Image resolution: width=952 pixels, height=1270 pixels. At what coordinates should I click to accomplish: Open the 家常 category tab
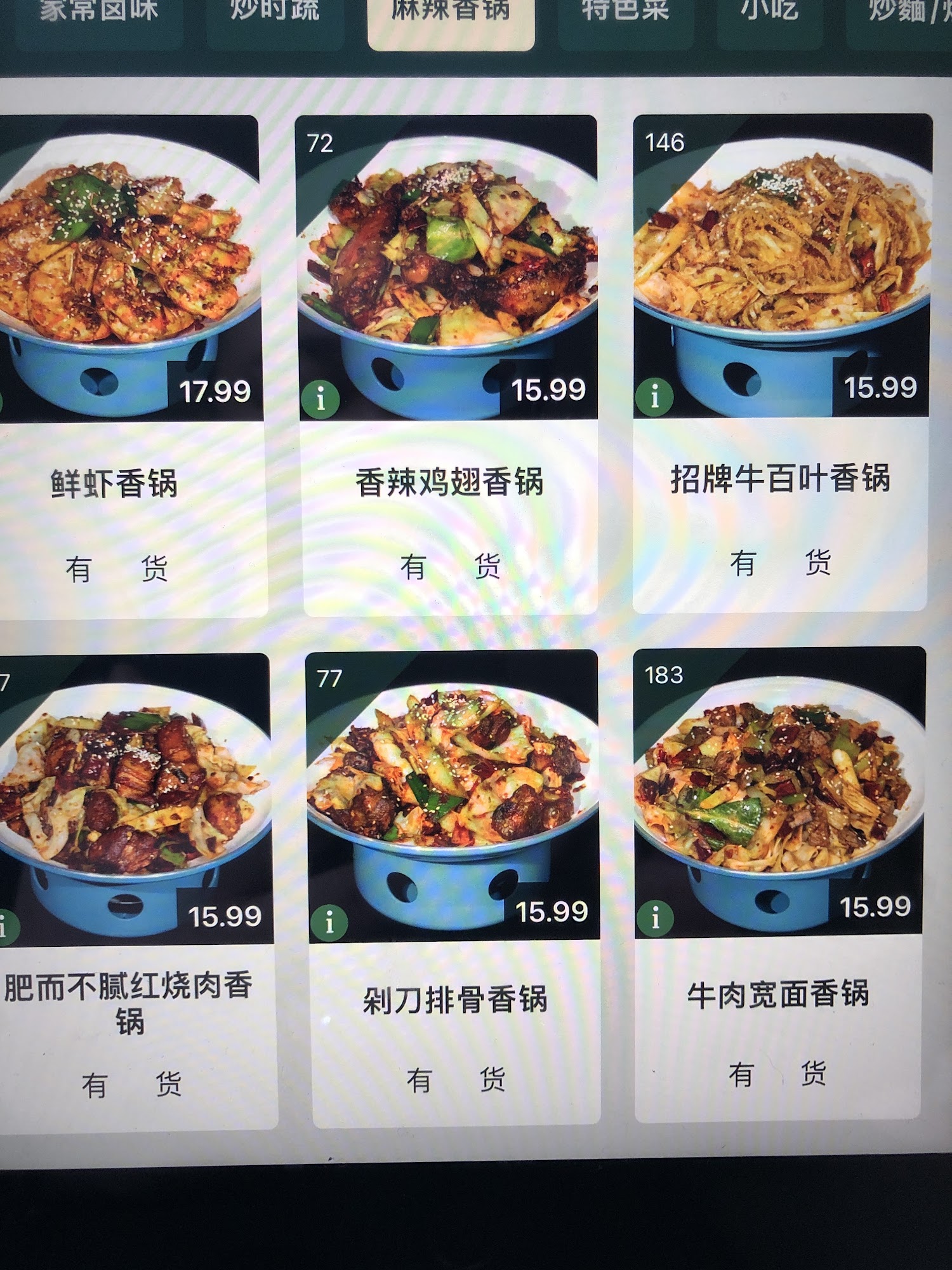coord(98,19)
